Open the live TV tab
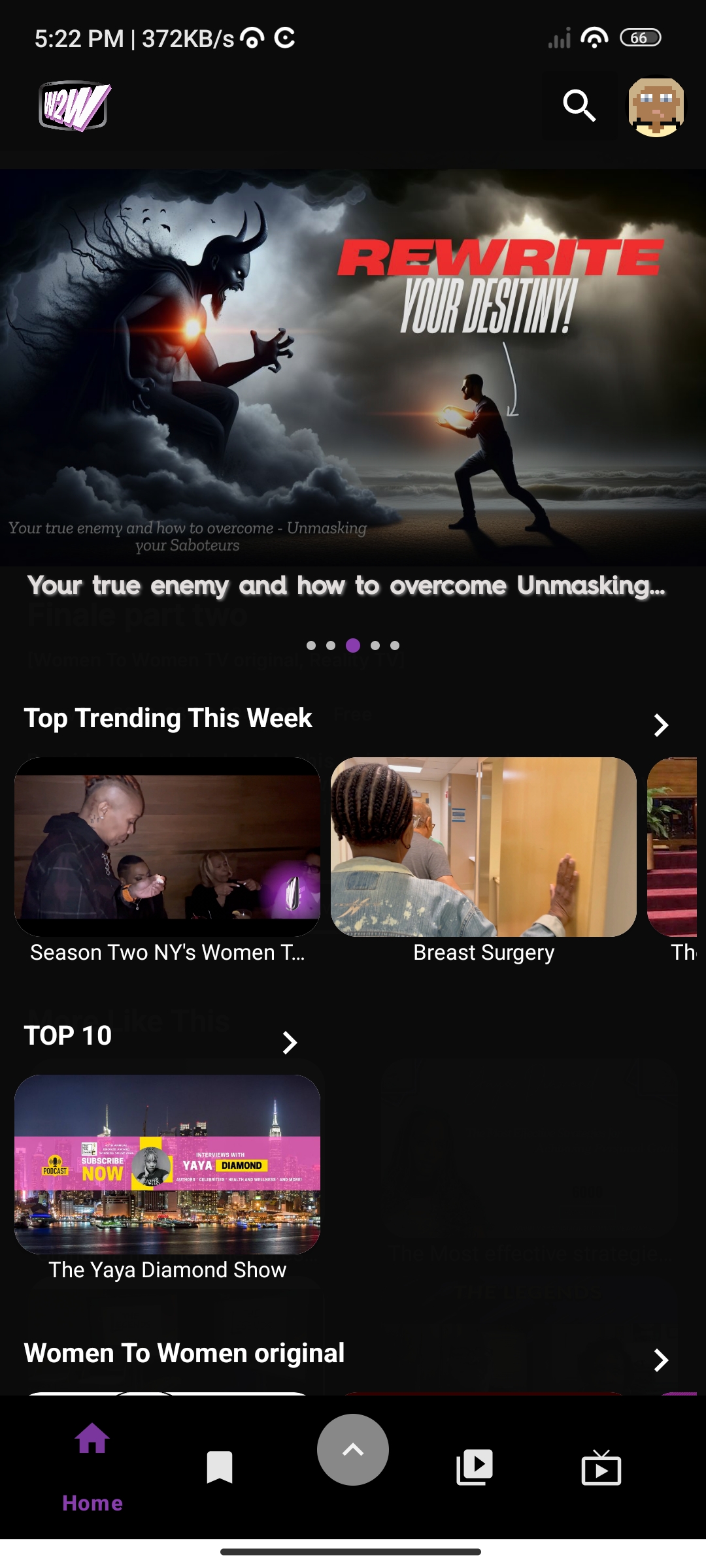 coord(601,1467)
